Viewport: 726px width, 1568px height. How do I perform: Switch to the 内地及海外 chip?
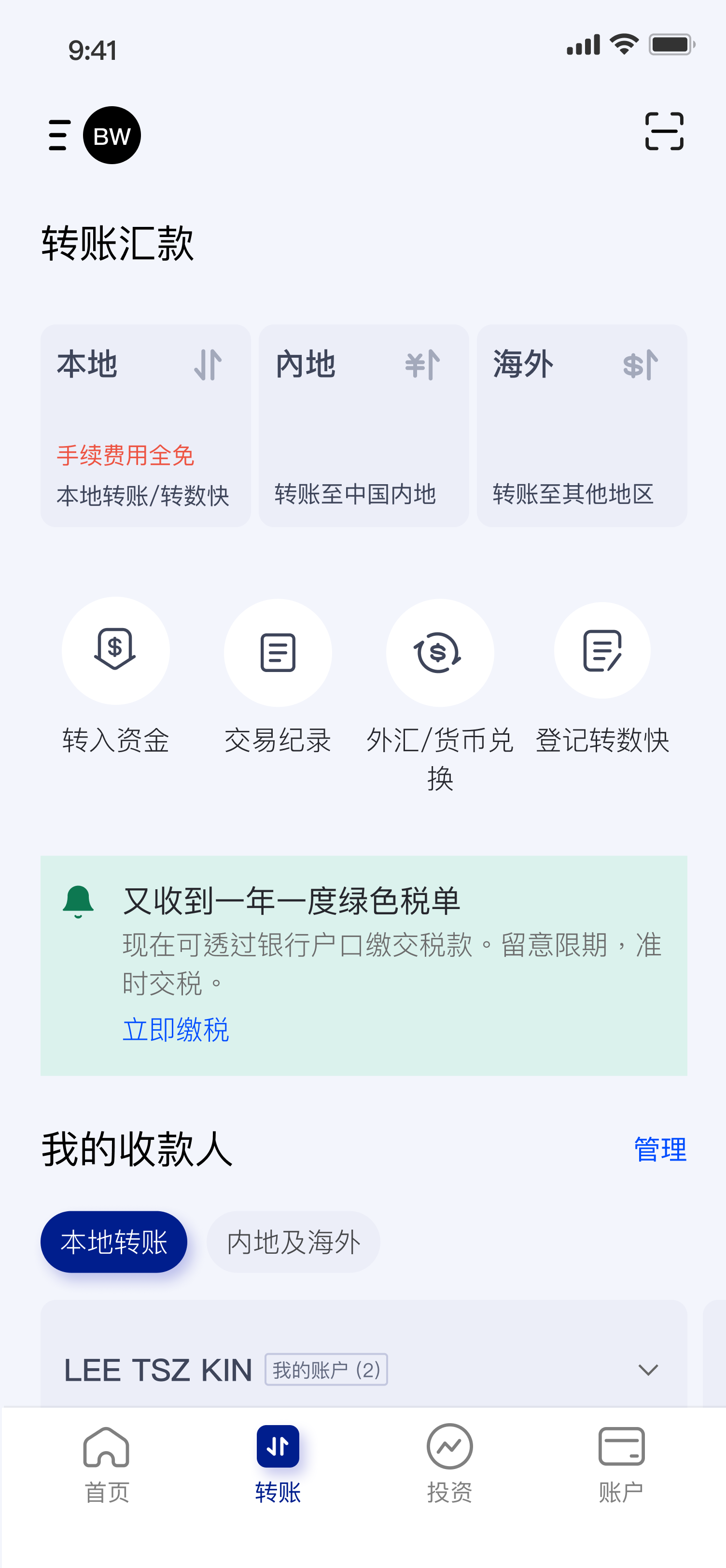tap(293, 1242)
